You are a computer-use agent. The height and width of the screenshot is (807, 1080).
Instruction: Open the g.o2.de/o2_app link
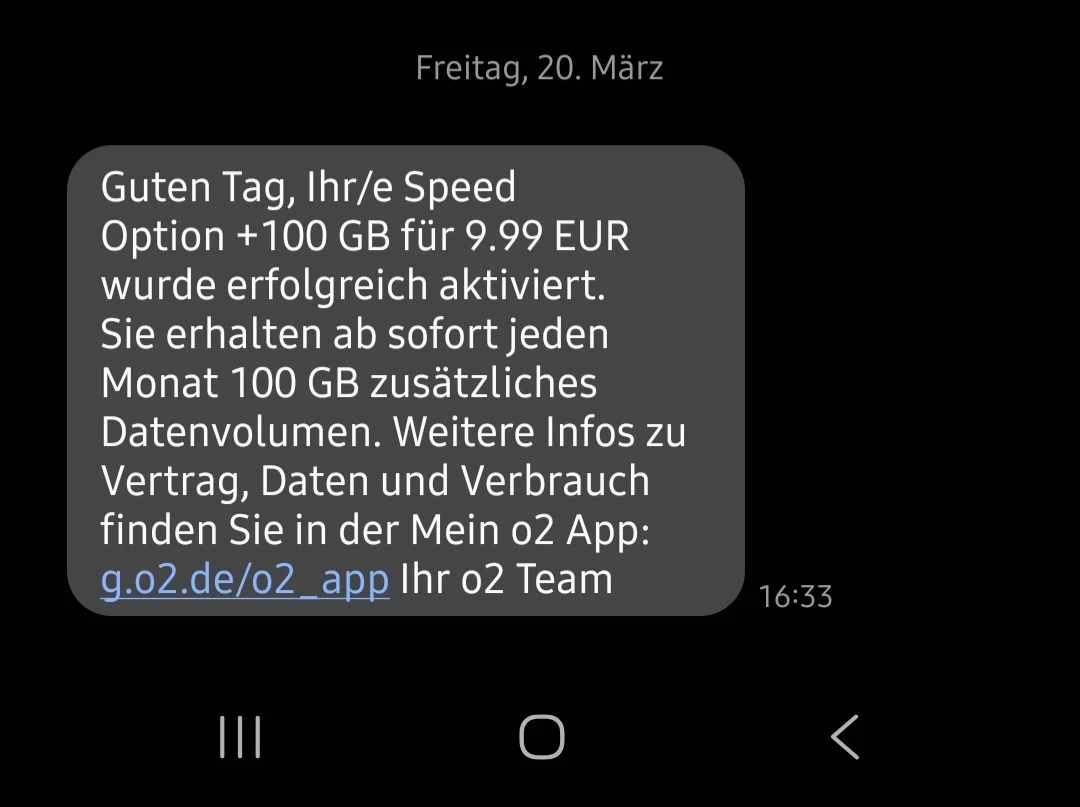pos(244,579)
